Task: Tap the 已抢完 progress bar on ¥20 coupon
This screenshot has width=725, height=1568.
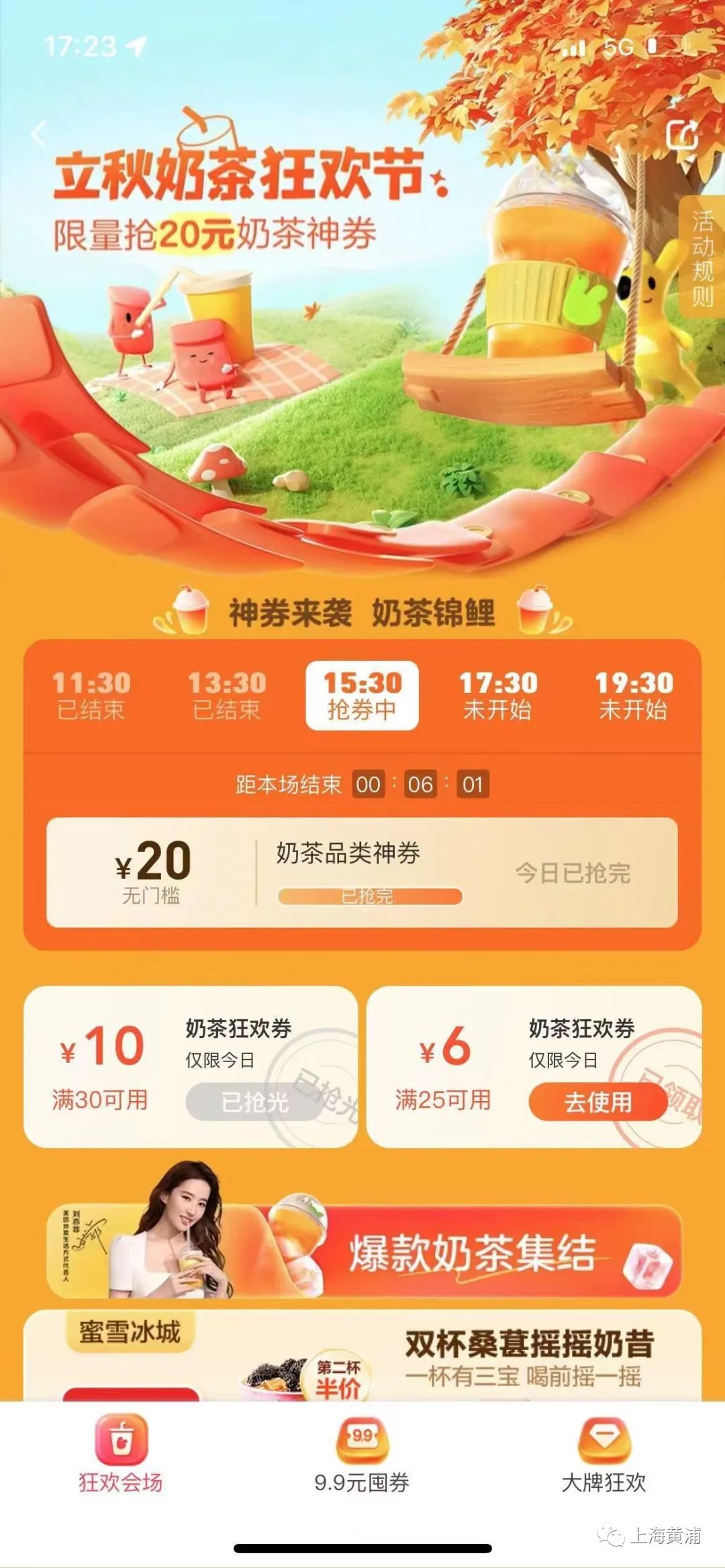Action: click(x=370, y=897)
